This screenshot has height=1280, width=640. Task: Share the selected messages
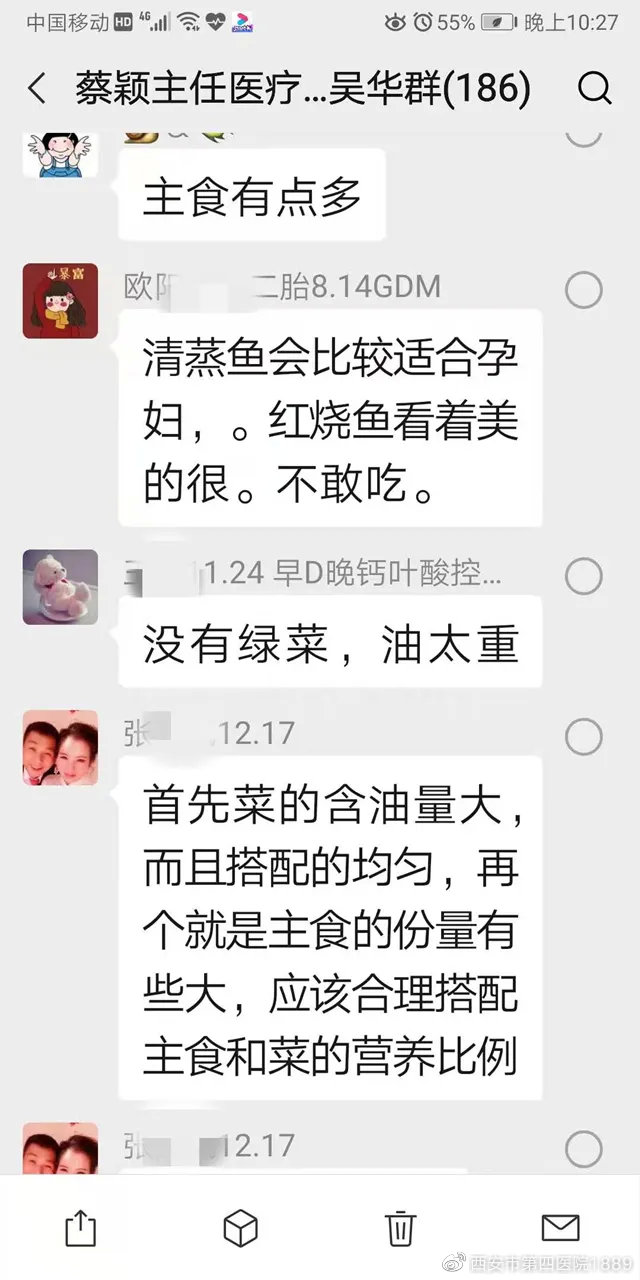click(80, 1227)
